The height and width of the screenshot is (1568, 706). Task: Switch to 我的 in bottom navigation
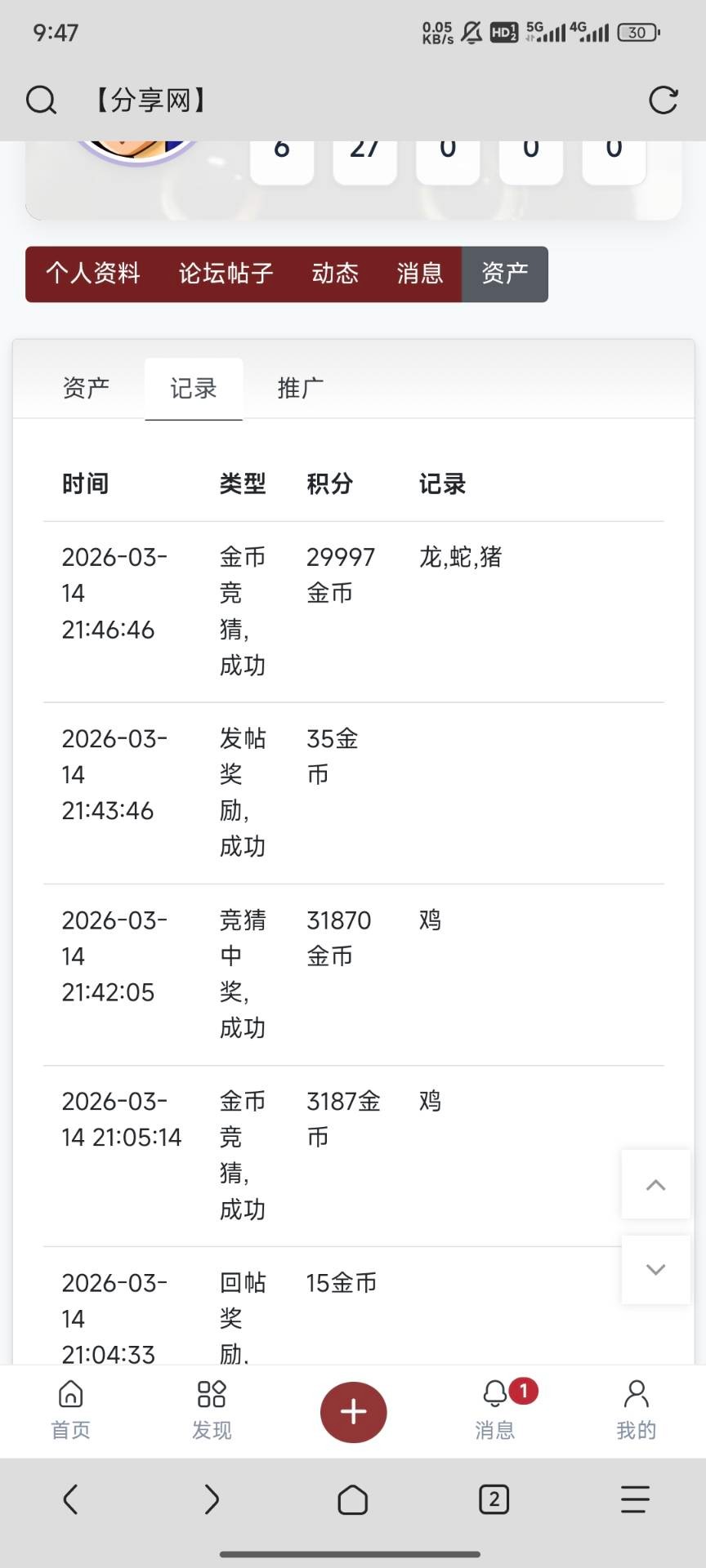coord(636,1410)
